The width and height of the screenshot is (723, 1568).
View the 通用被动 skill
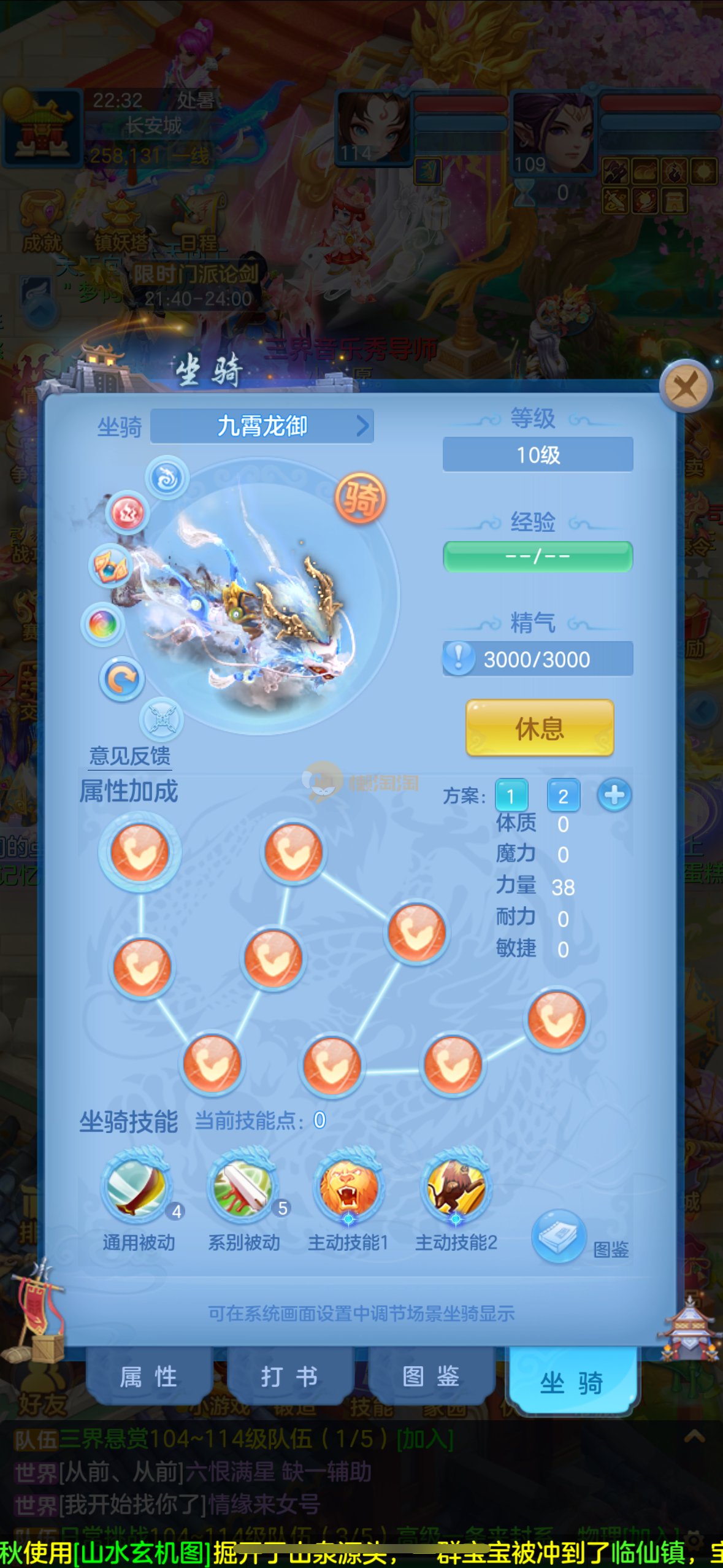point(137,1189)
